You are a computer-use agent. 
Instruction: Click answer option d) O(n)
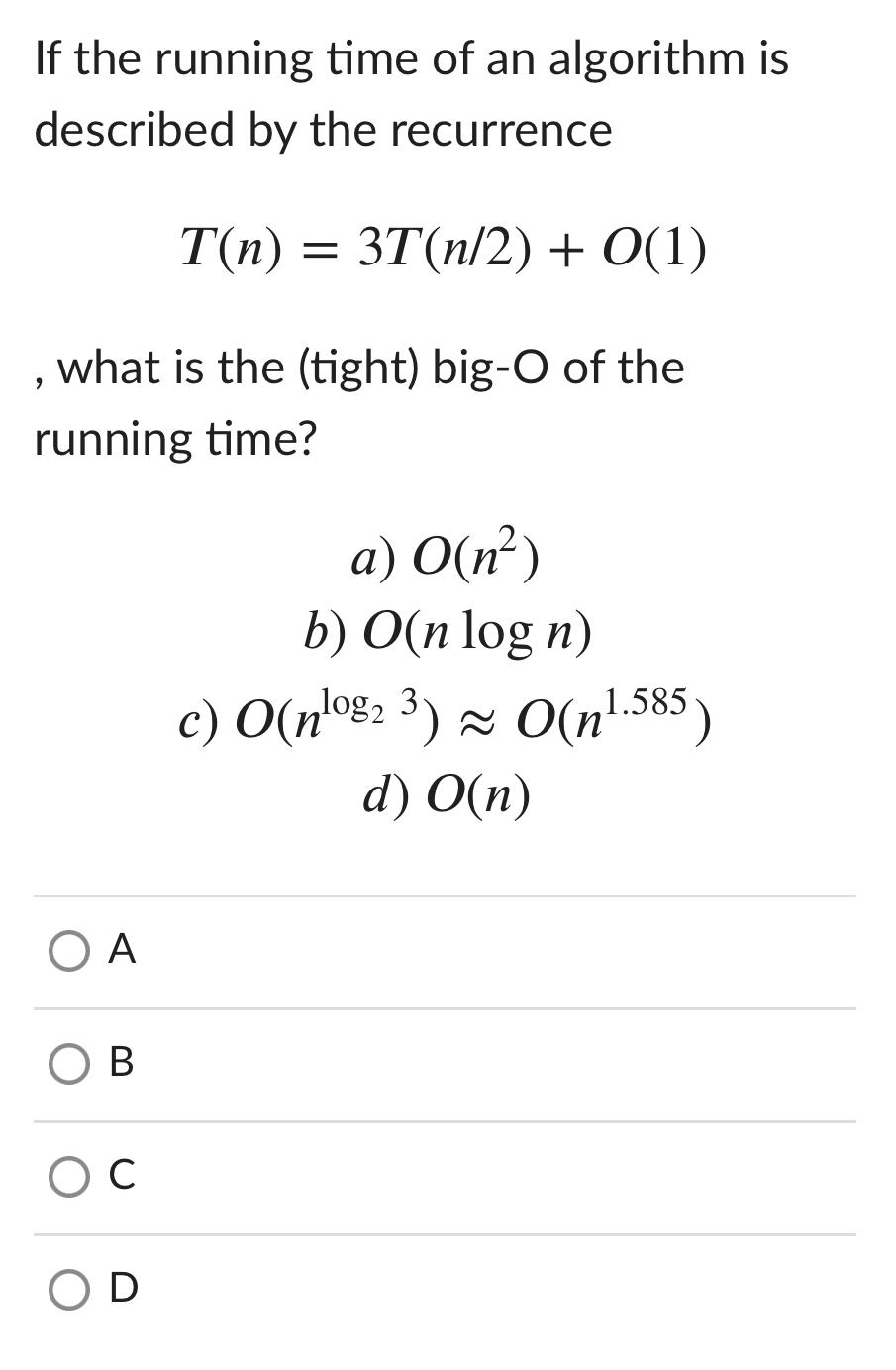tap(448, 790)
